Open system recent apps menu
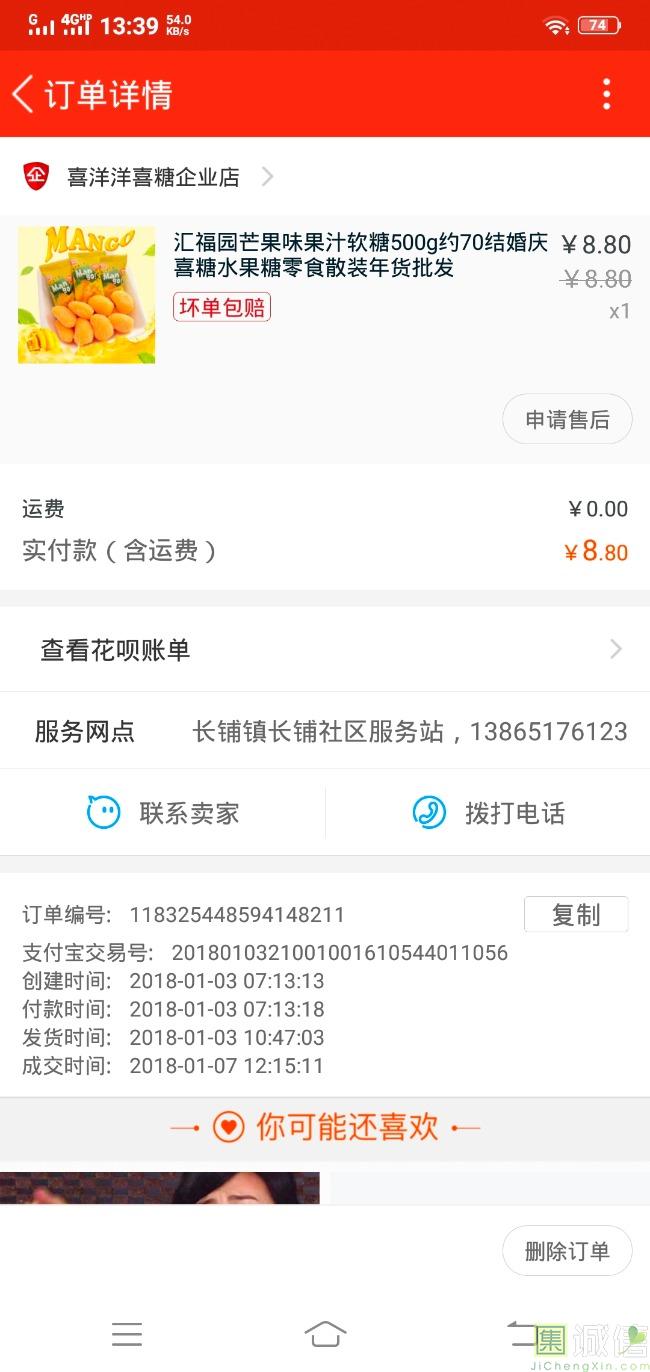650x1372 pixels. 127,1334
